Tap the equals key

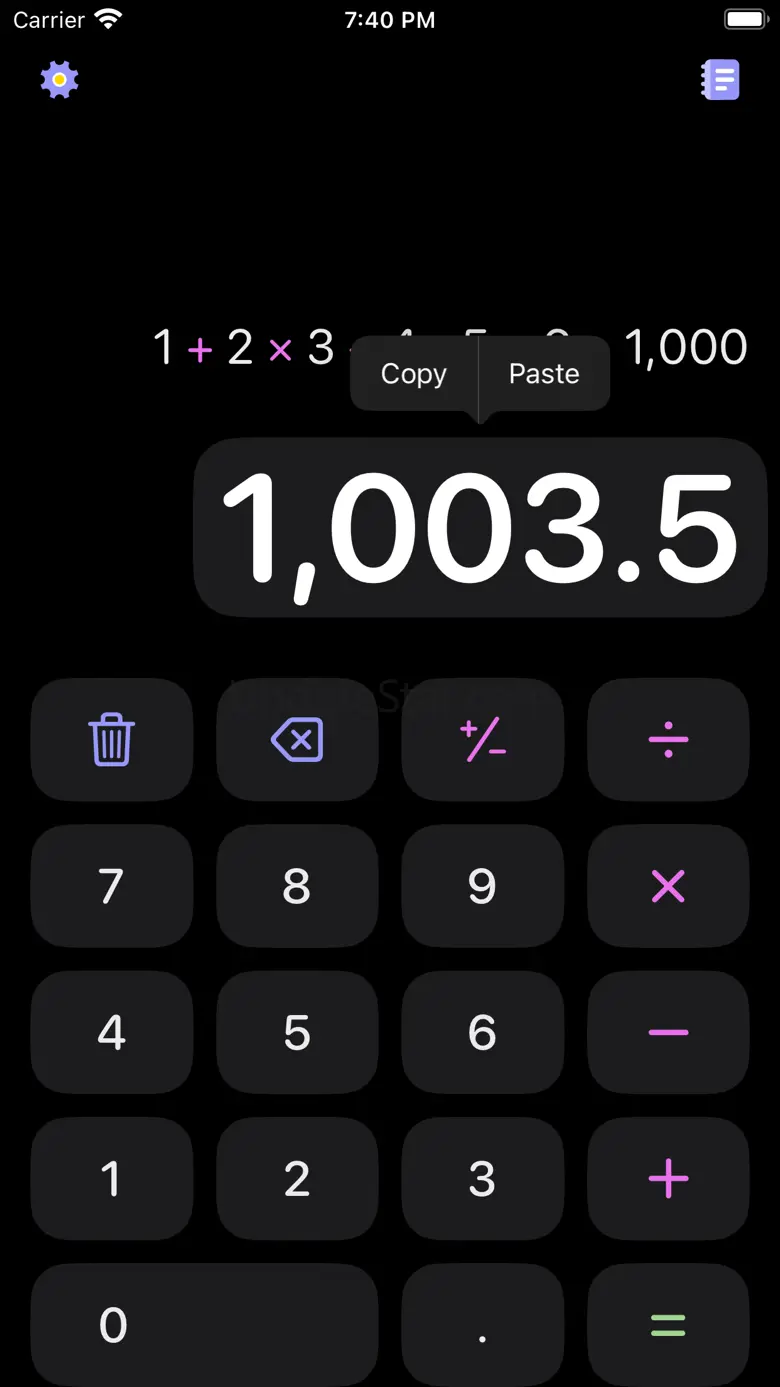(x=668, y=1325)
